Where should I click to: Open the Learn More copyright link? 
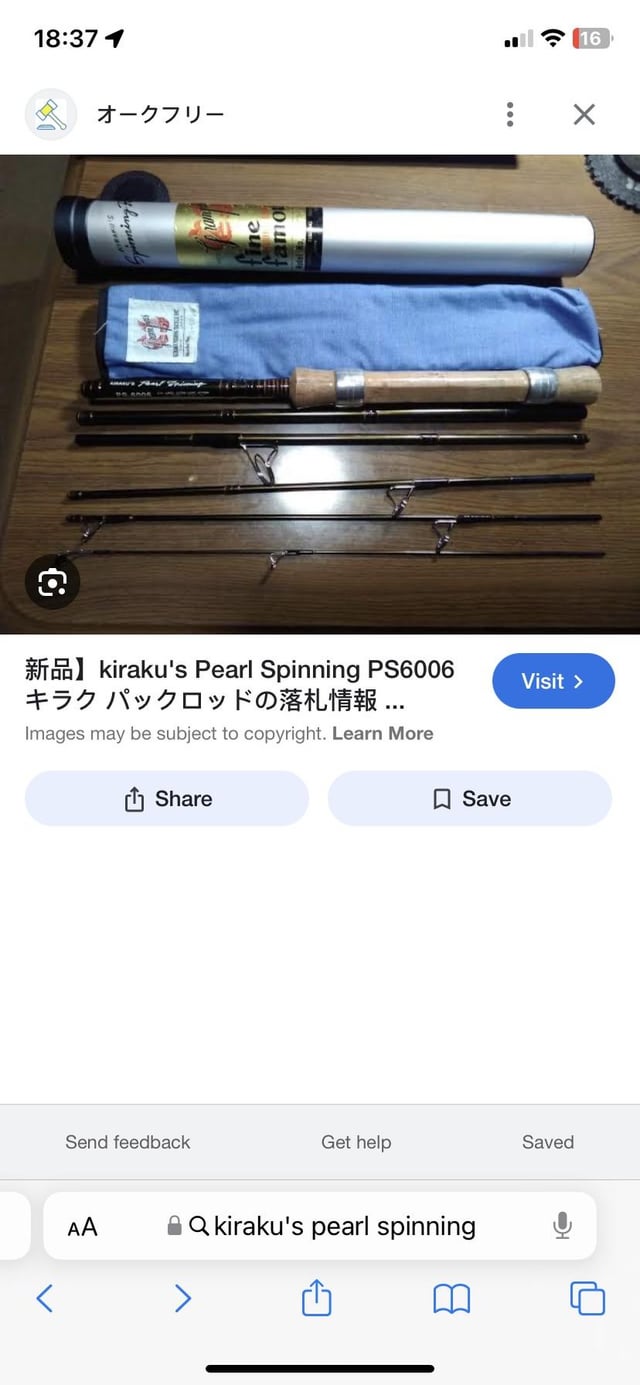pyautogui.click(x=382, y=733)
